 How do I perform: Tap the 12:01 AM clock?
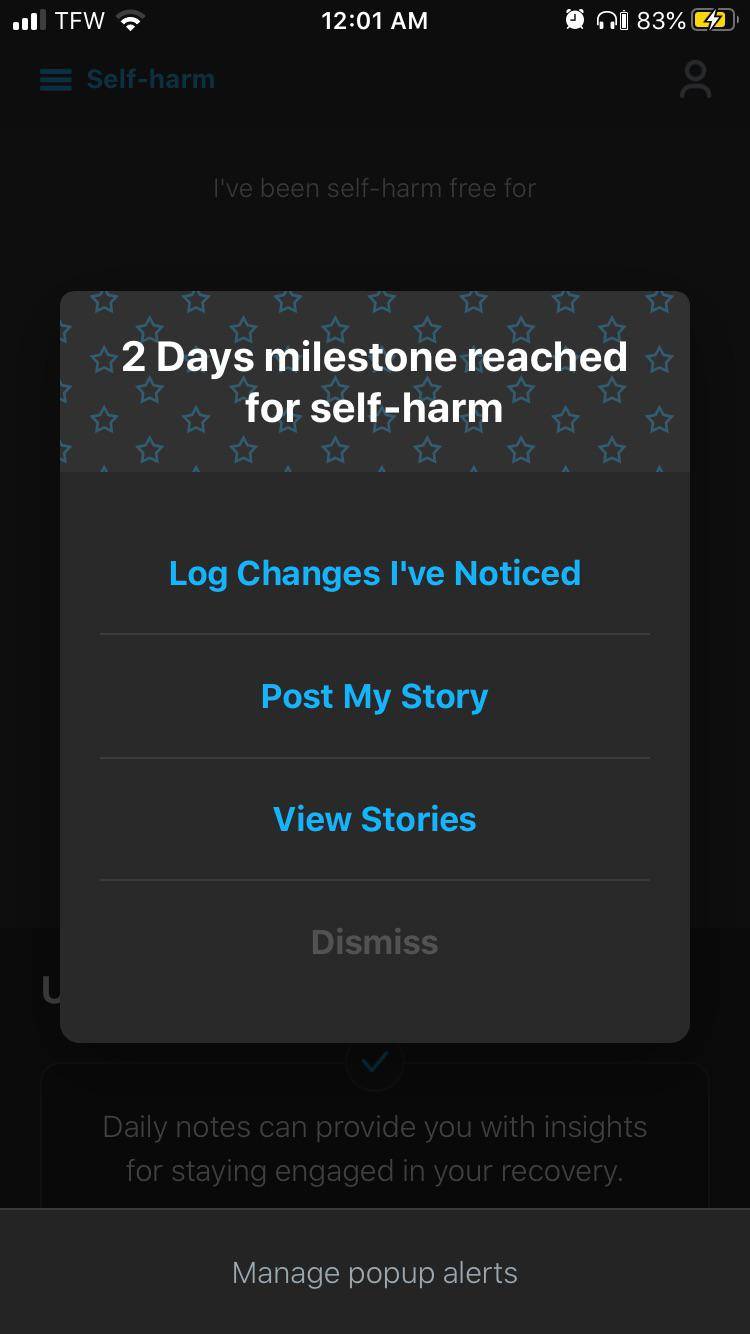(x=375, y=20)
